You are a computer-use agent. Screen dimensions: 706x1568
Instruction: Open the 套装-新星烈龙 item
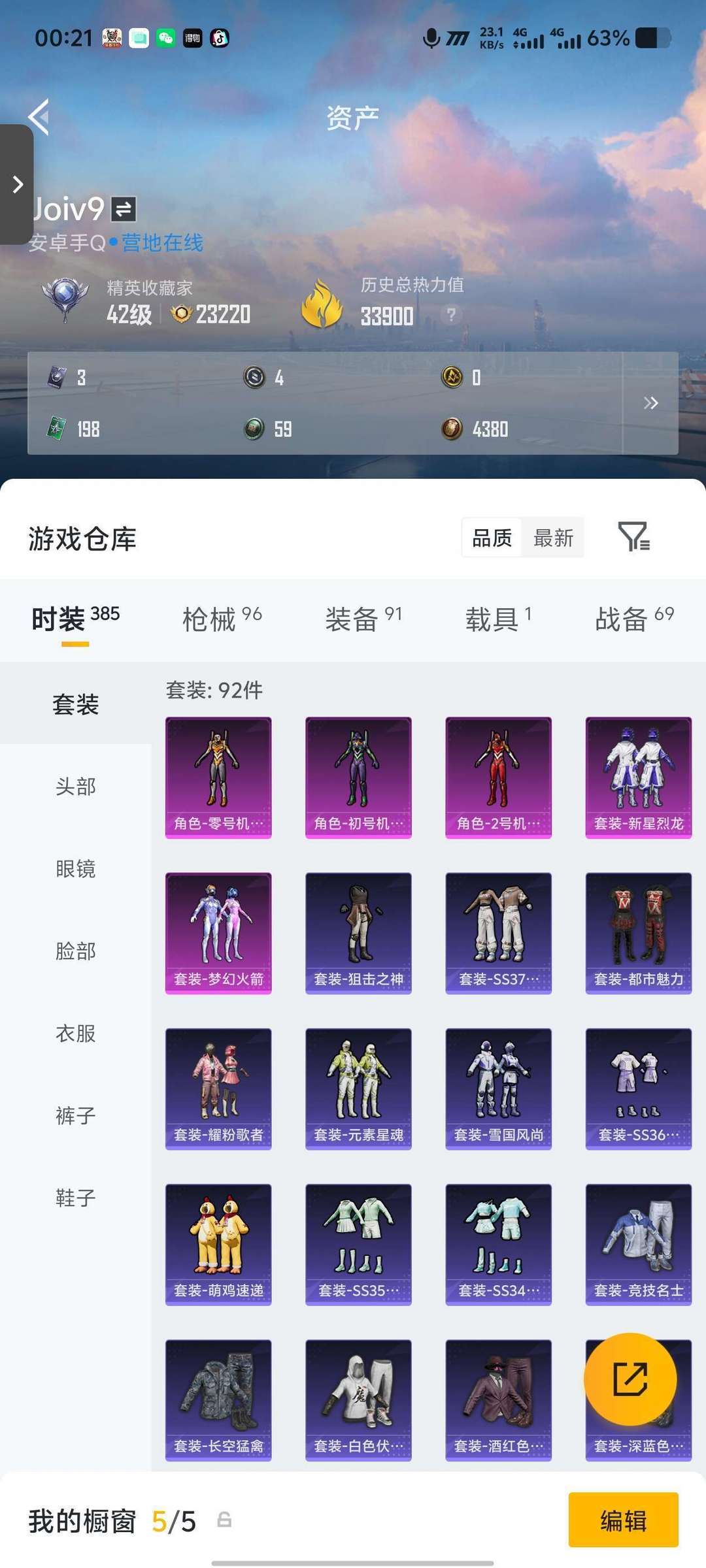pos(639,777)
